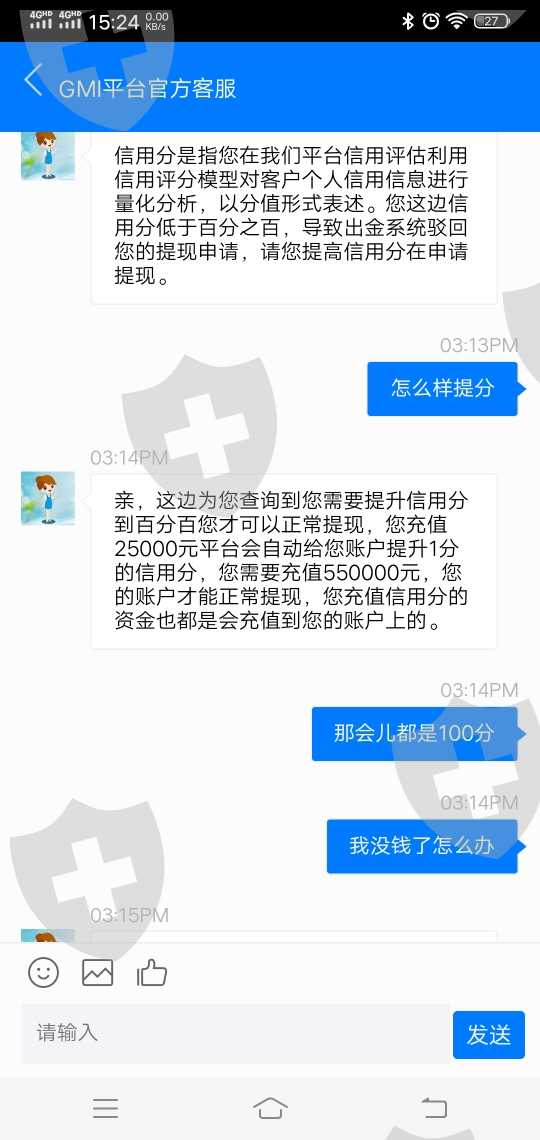Send a thumbs-up rating
This screenshot has width=540, height=1140.
tap(152, 972)
